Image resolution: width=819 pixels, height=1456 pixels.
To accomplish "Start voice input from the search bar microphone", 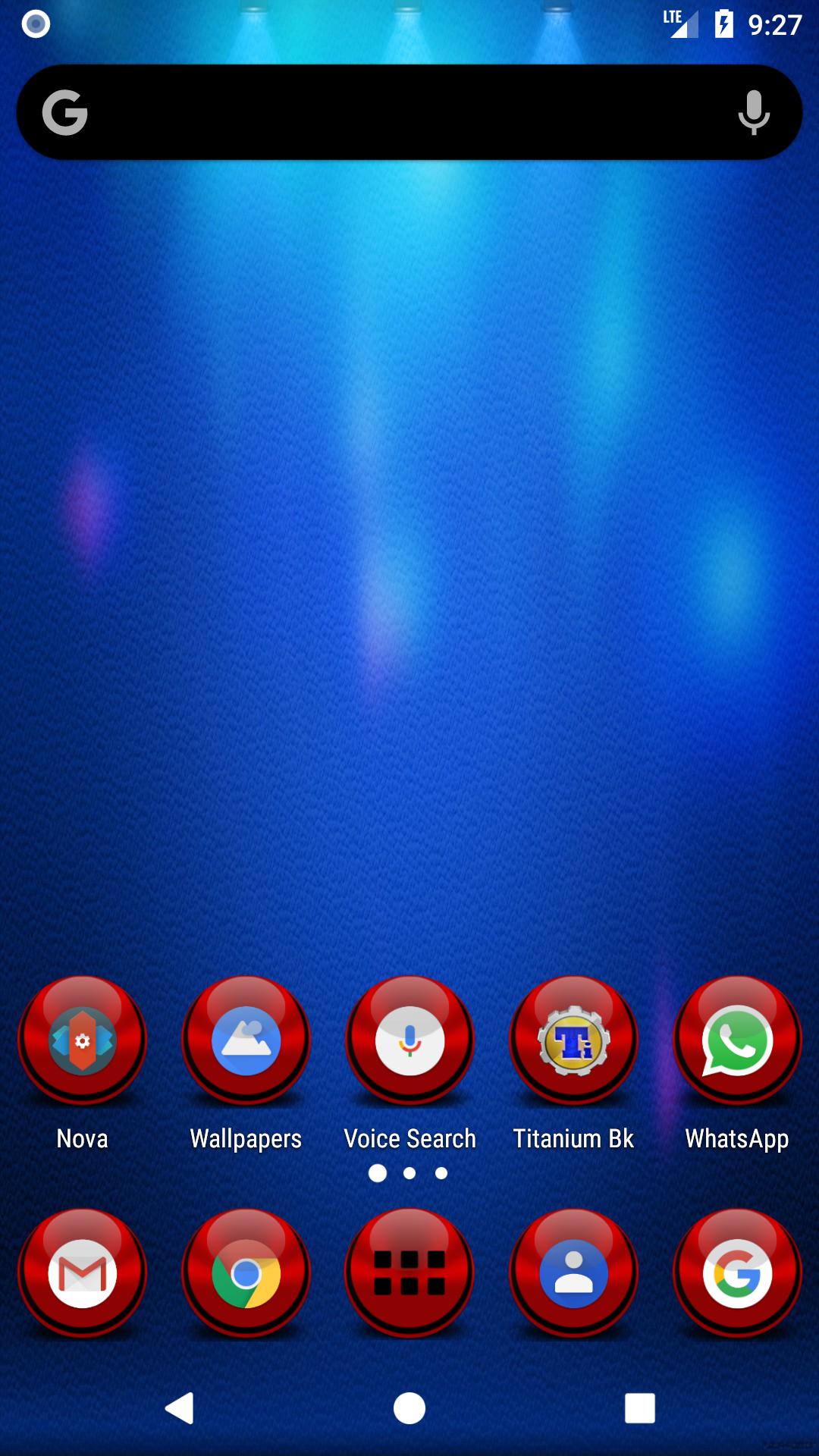I will tap(754, 112).
